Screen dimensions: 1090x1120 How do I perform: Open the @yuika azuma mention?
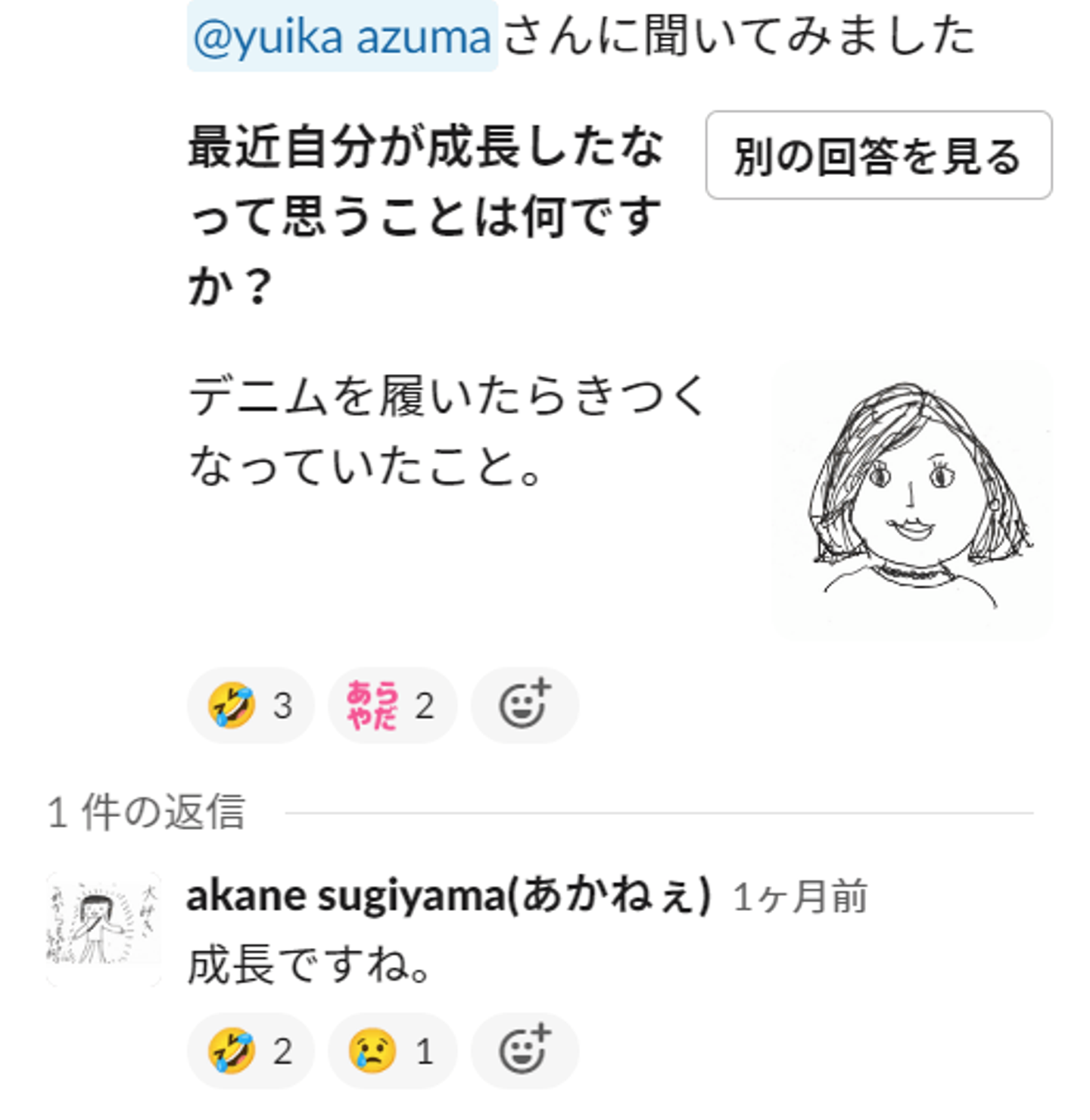(x=342, y=36)
